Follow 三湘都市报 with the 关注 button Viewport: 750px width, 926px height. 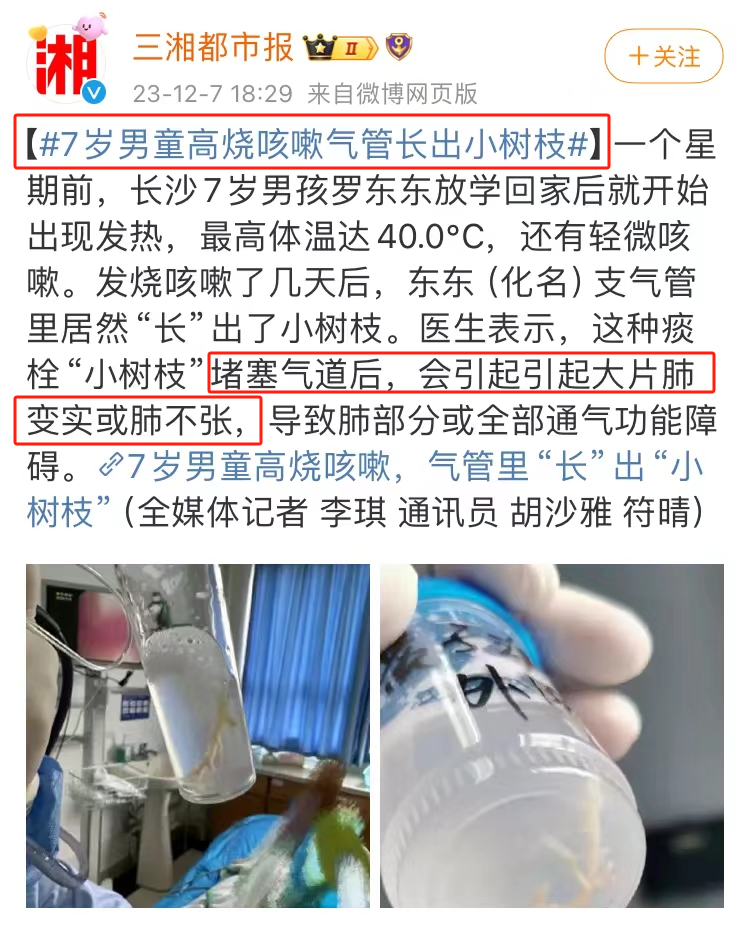[x=663, y=56]
